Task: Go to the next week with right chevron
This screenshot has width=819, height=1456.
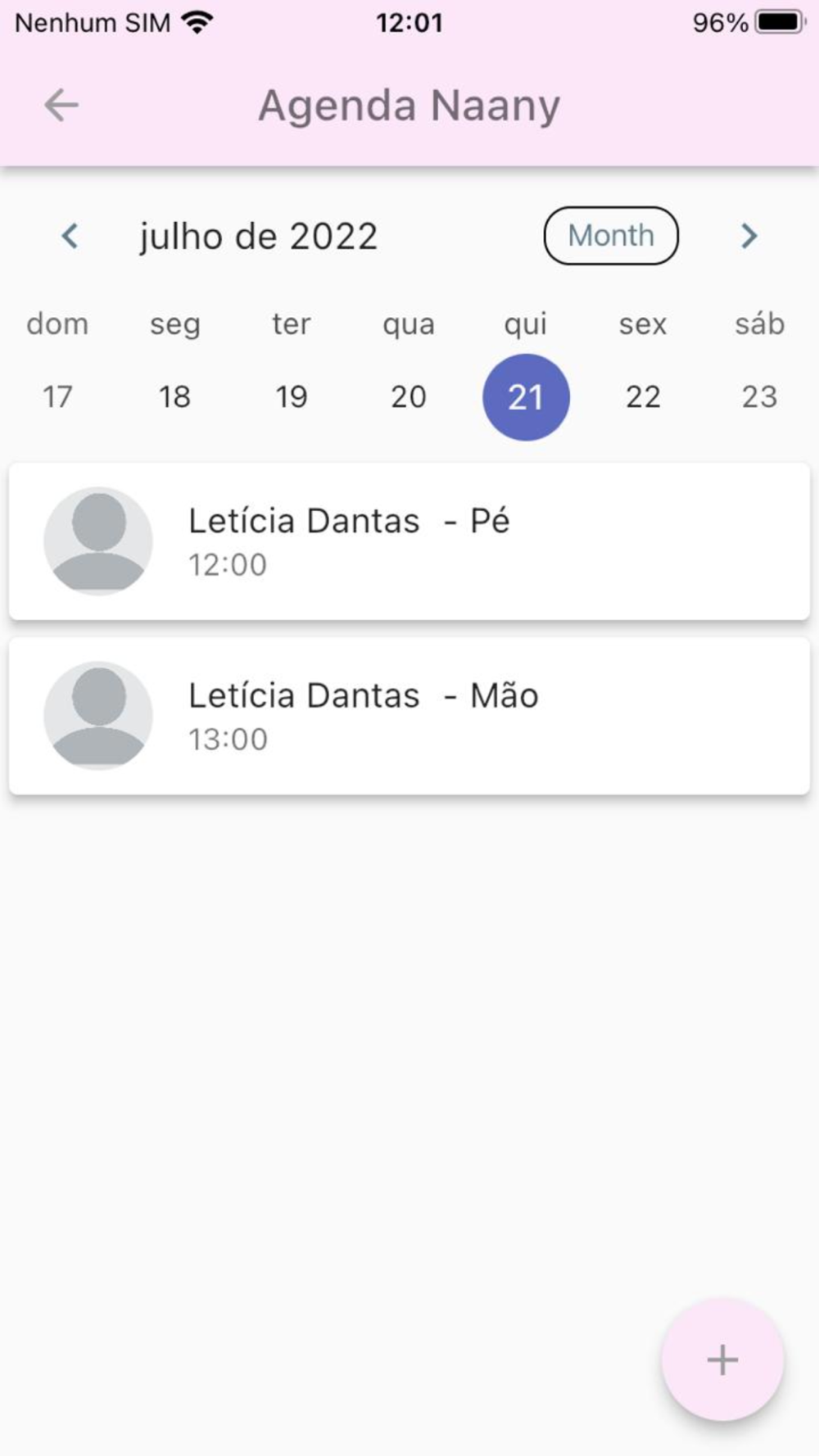Action: [749, 236]
